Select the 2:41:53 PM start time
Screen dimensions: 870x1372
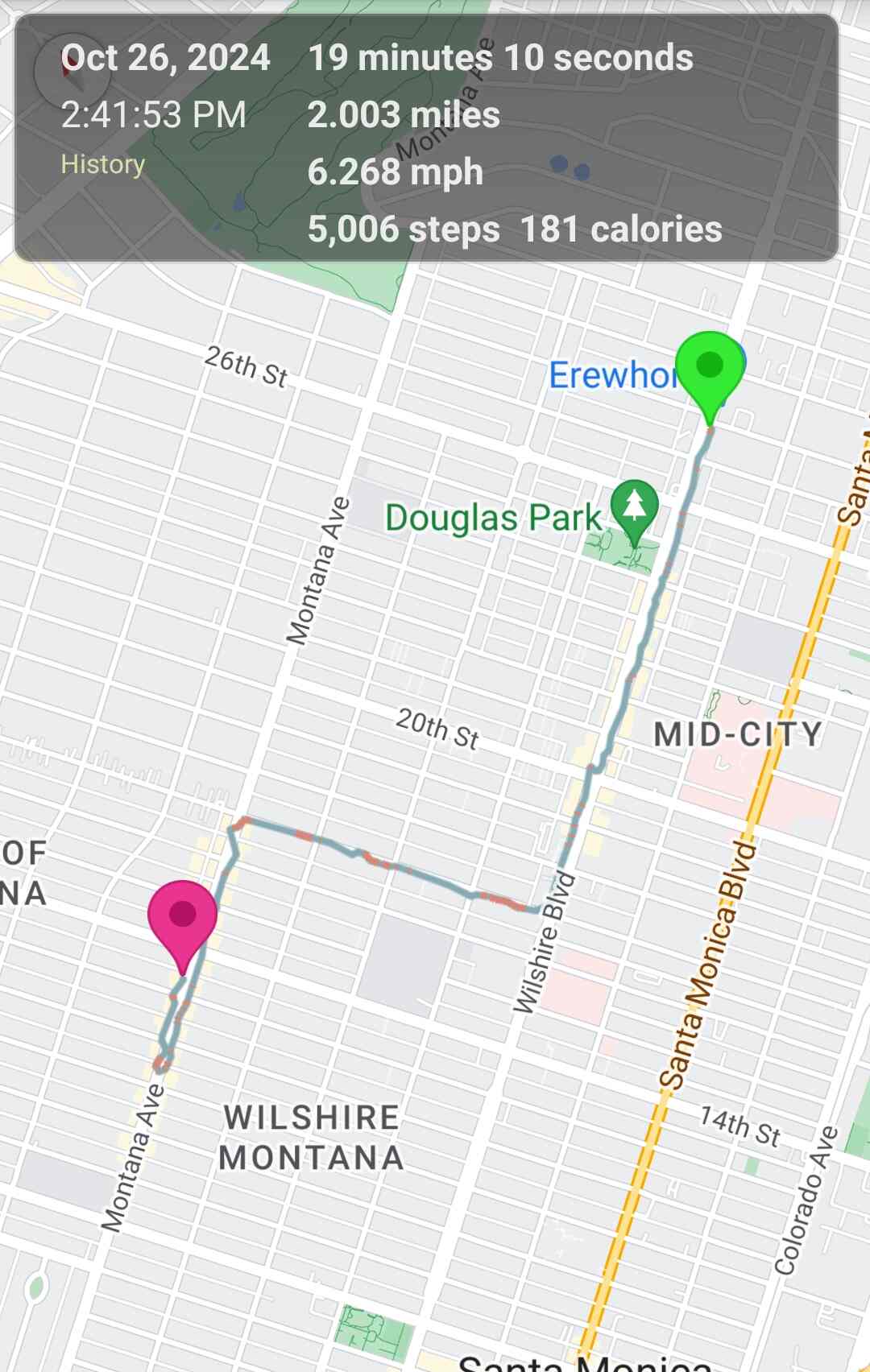coord(153,115)
